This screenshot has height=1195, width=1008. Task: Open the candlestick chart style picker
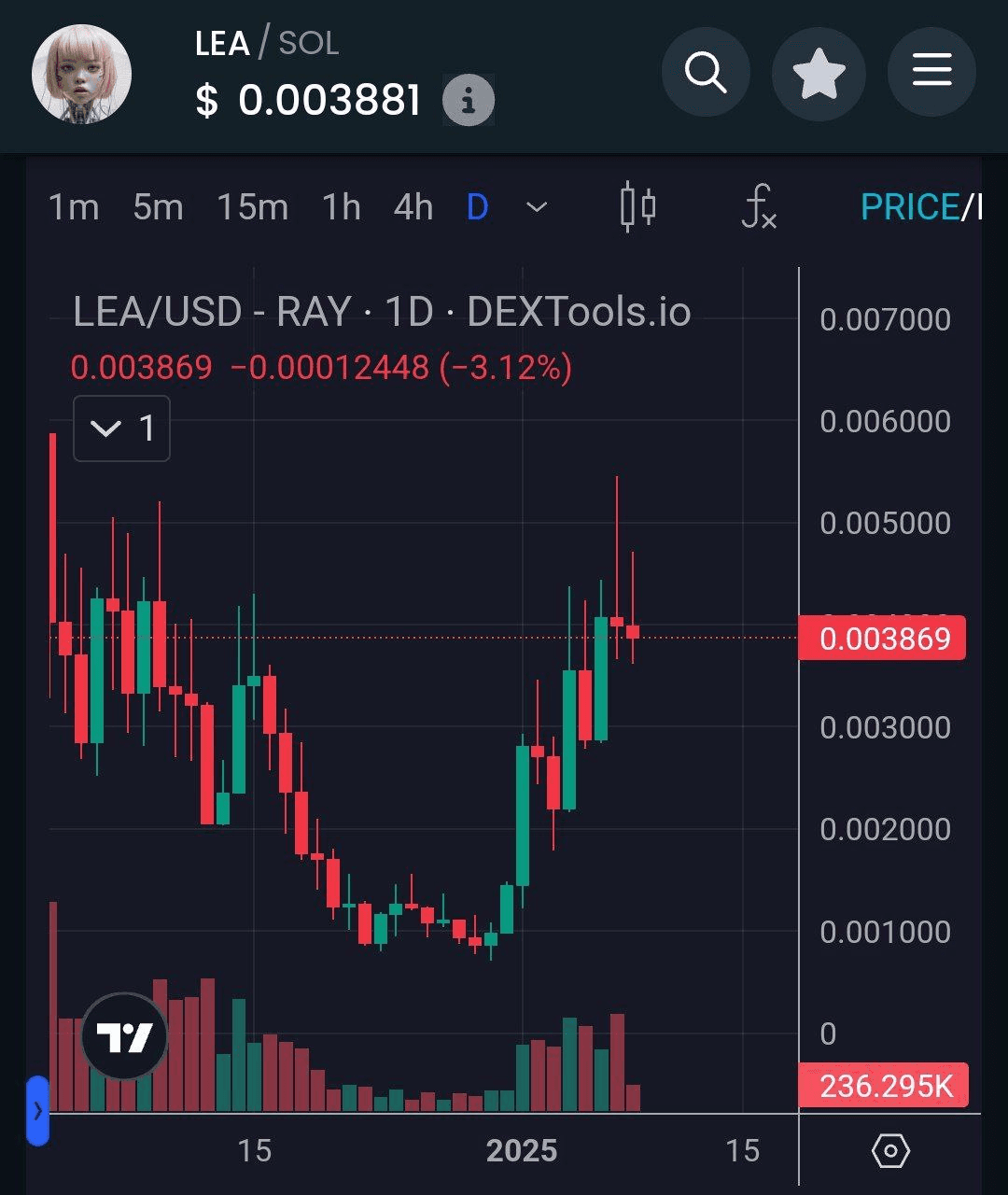(638, 207)
